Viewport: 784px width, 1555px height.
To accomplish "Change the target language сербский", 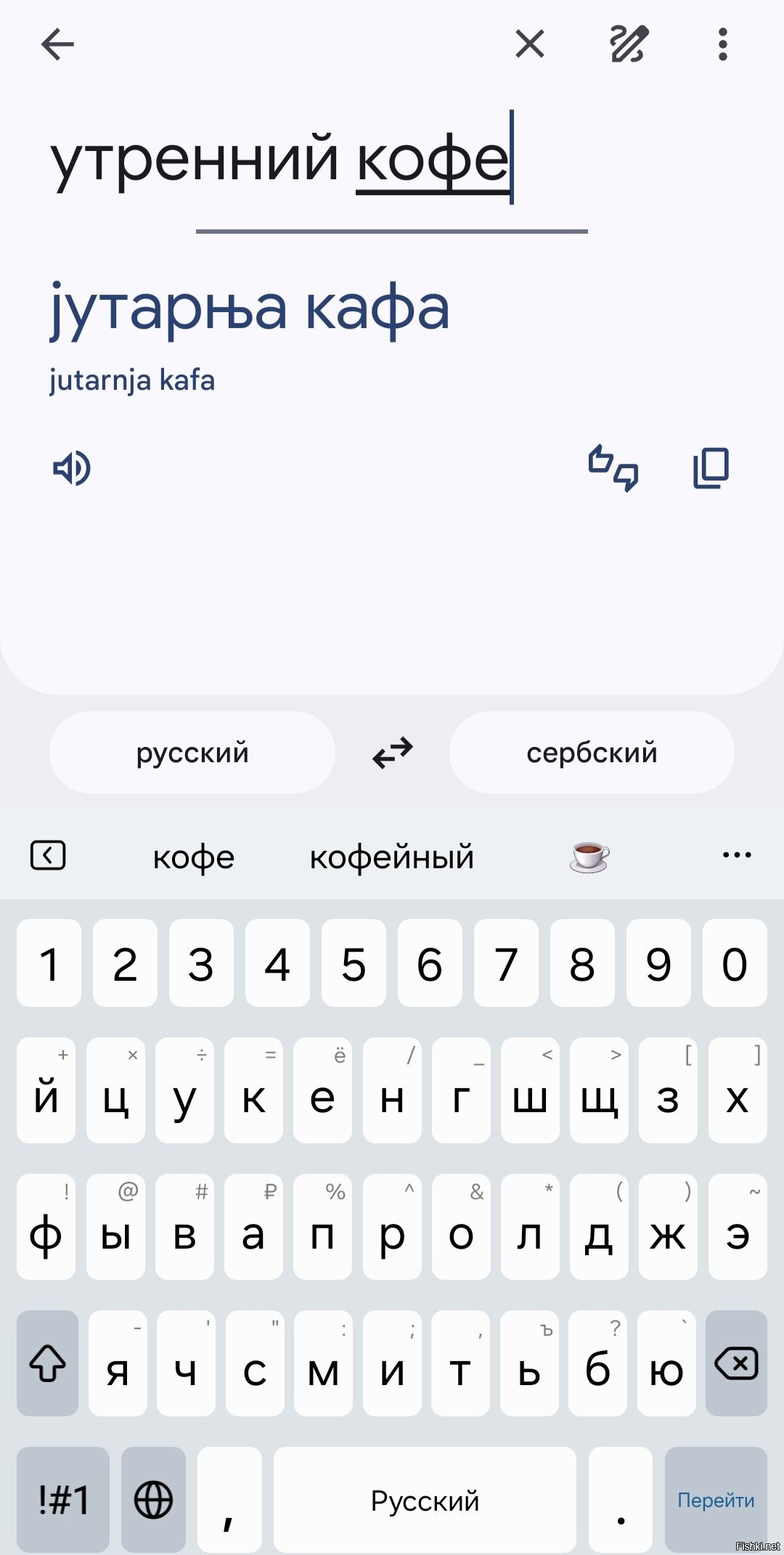I will pos(592,753).
